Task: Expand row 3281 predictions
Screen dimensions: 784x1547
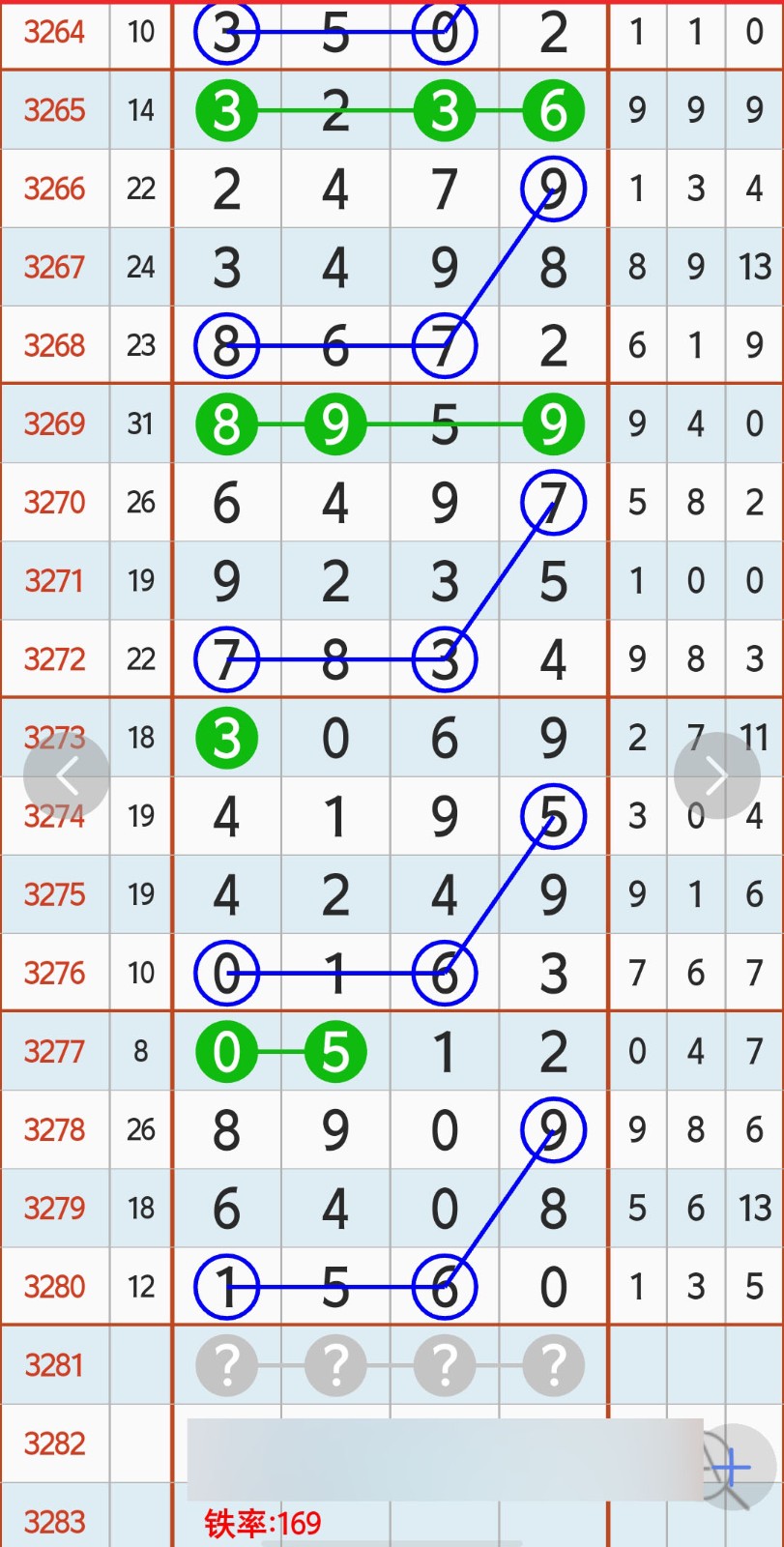Action: coord(55,1365)
